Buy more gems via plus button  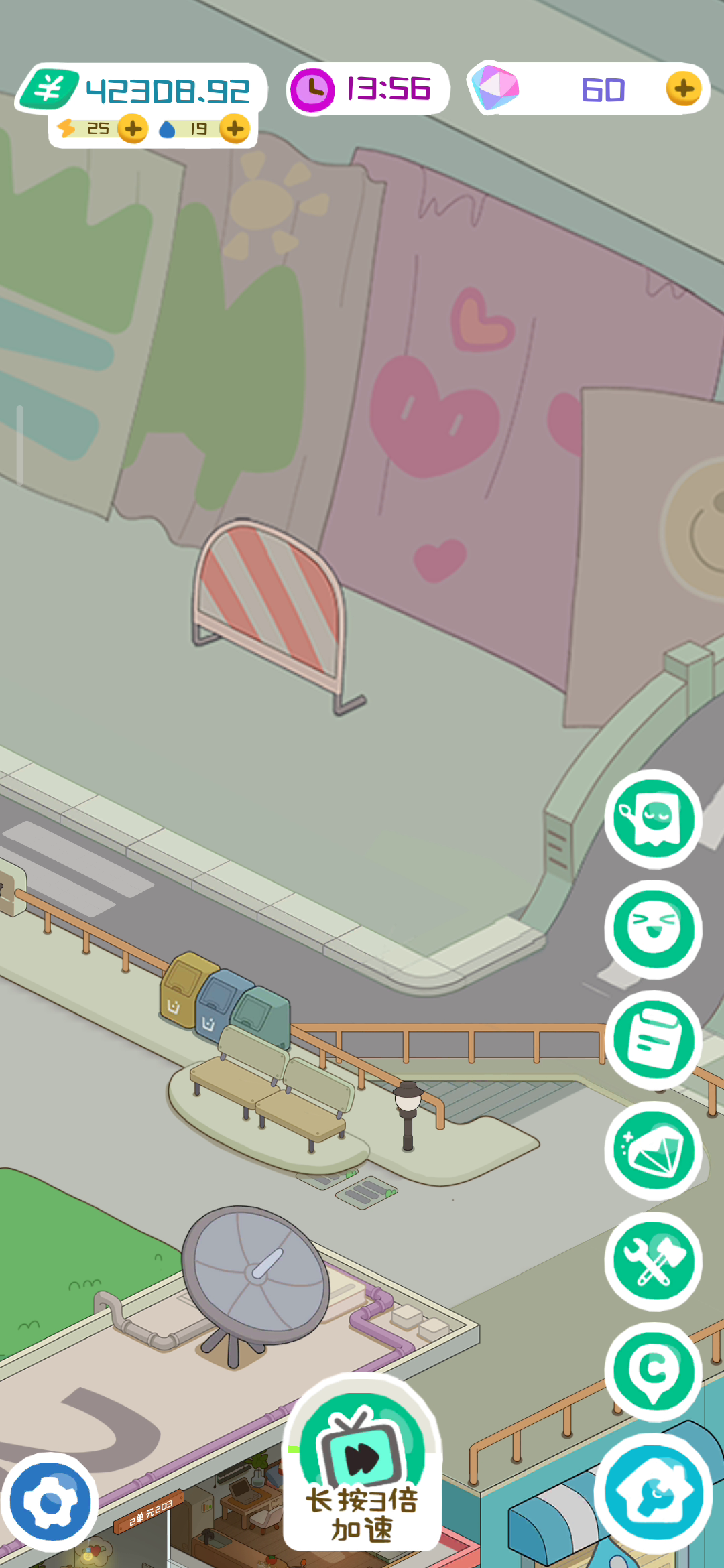tap(684, 88)
